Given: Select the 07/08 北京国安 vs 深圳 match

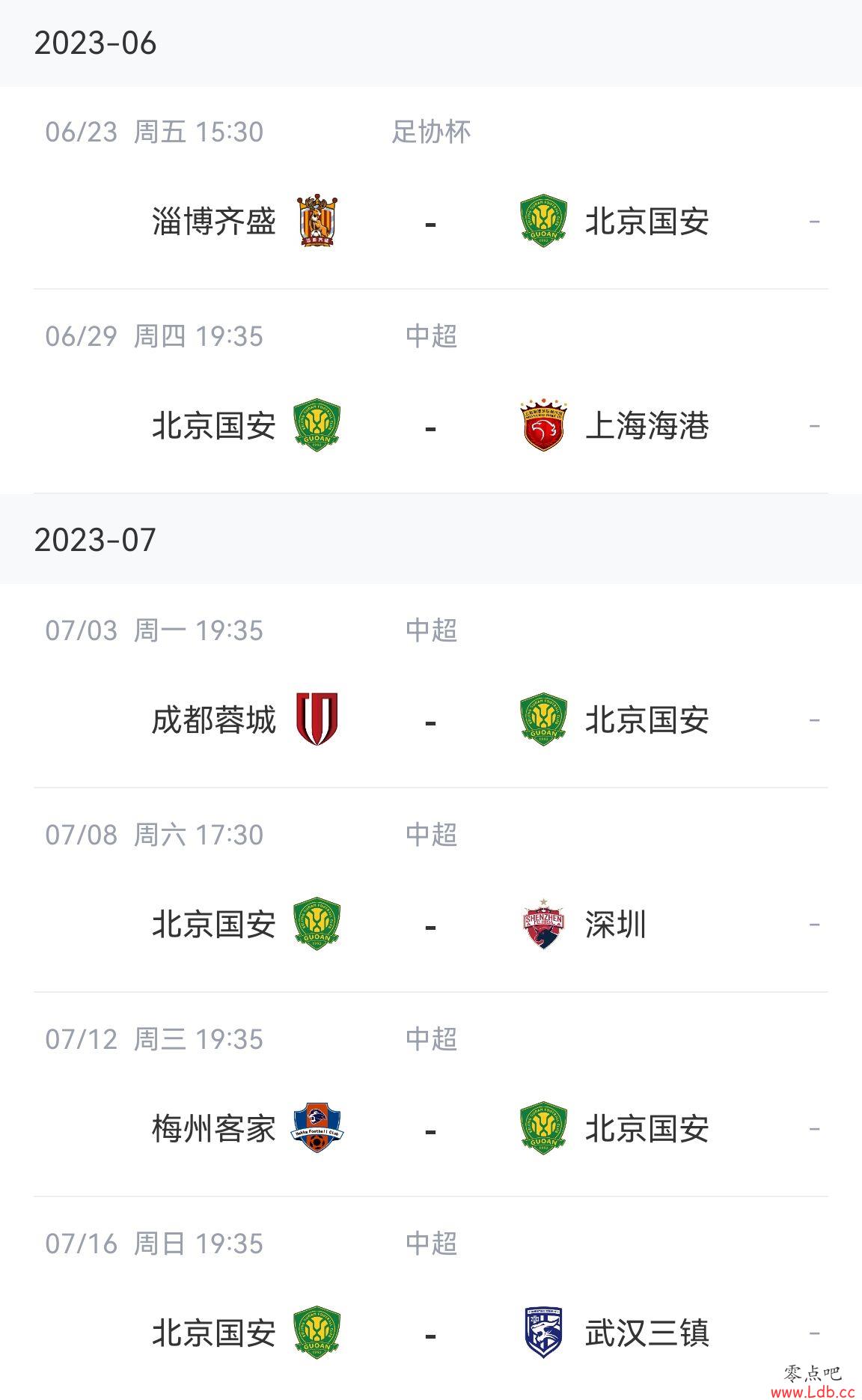Looking at the screenshot, I should pyautogui.click(x=431, y=890).
